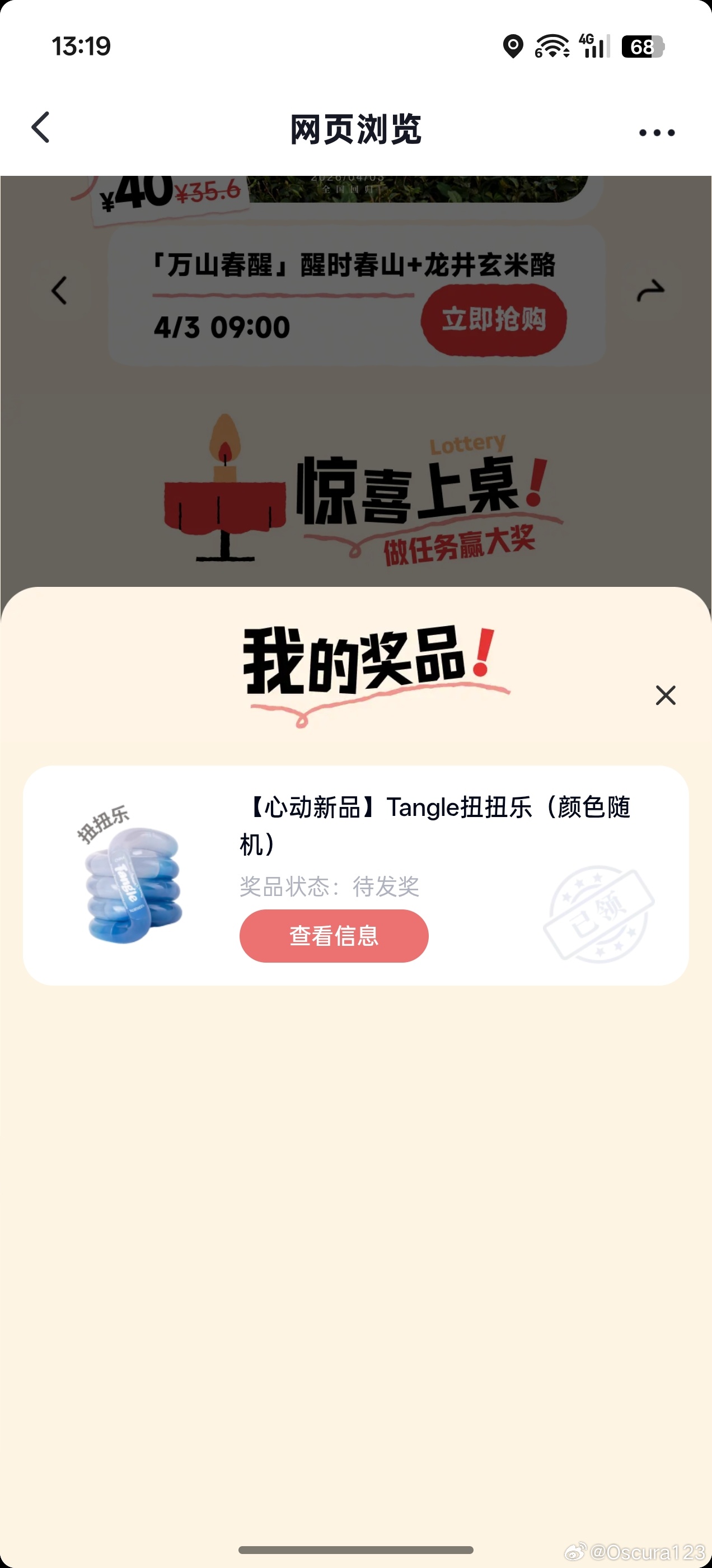This screenshot has width=712, height=1568.
Task: Tap the 查看信息 button
Action: pos(334,936)
